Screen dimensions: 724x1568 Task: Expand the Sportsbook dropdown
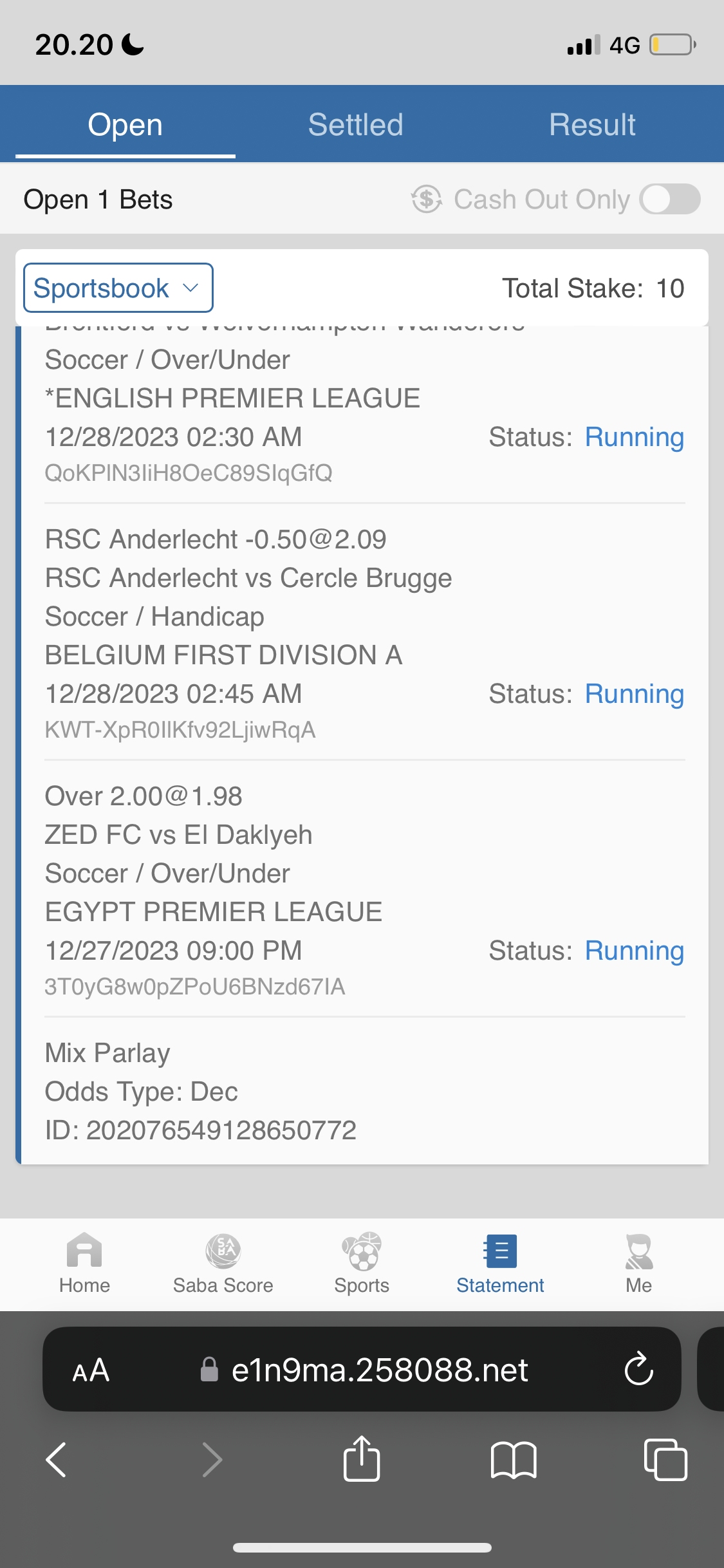(118, 288)
